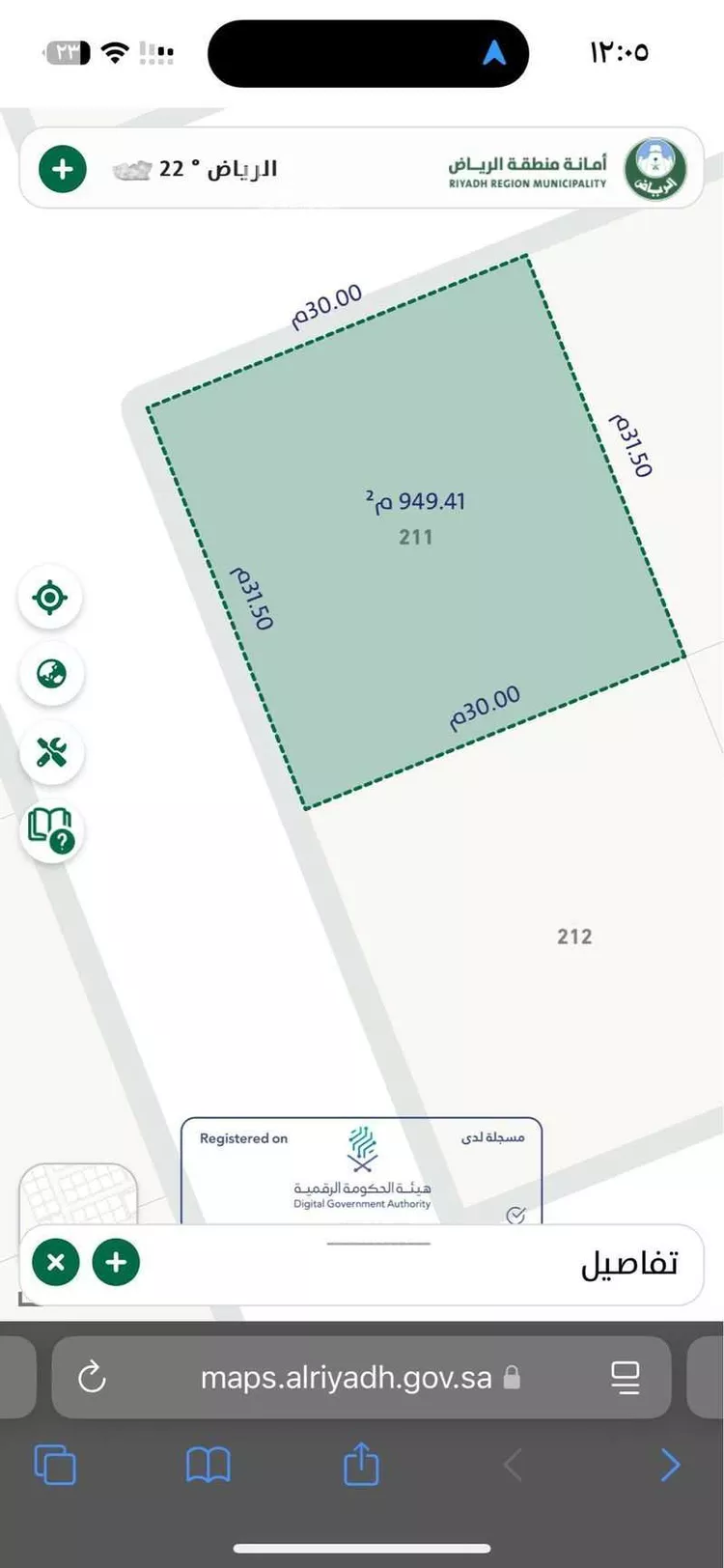Open the mini map thumbnail
724x1568 pixels.
click(77, 1197)
